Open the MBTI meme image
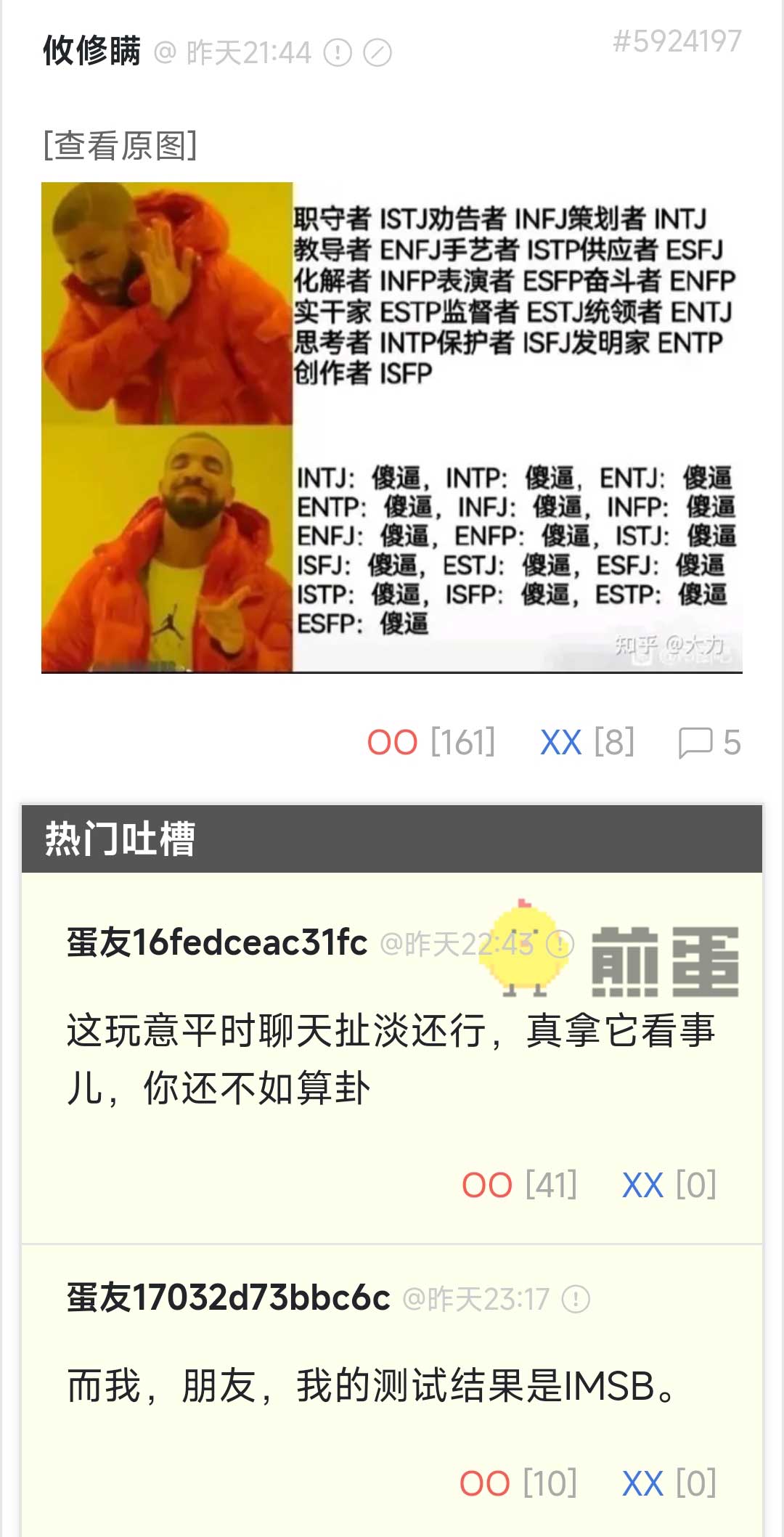 click(x=391, y=427)
